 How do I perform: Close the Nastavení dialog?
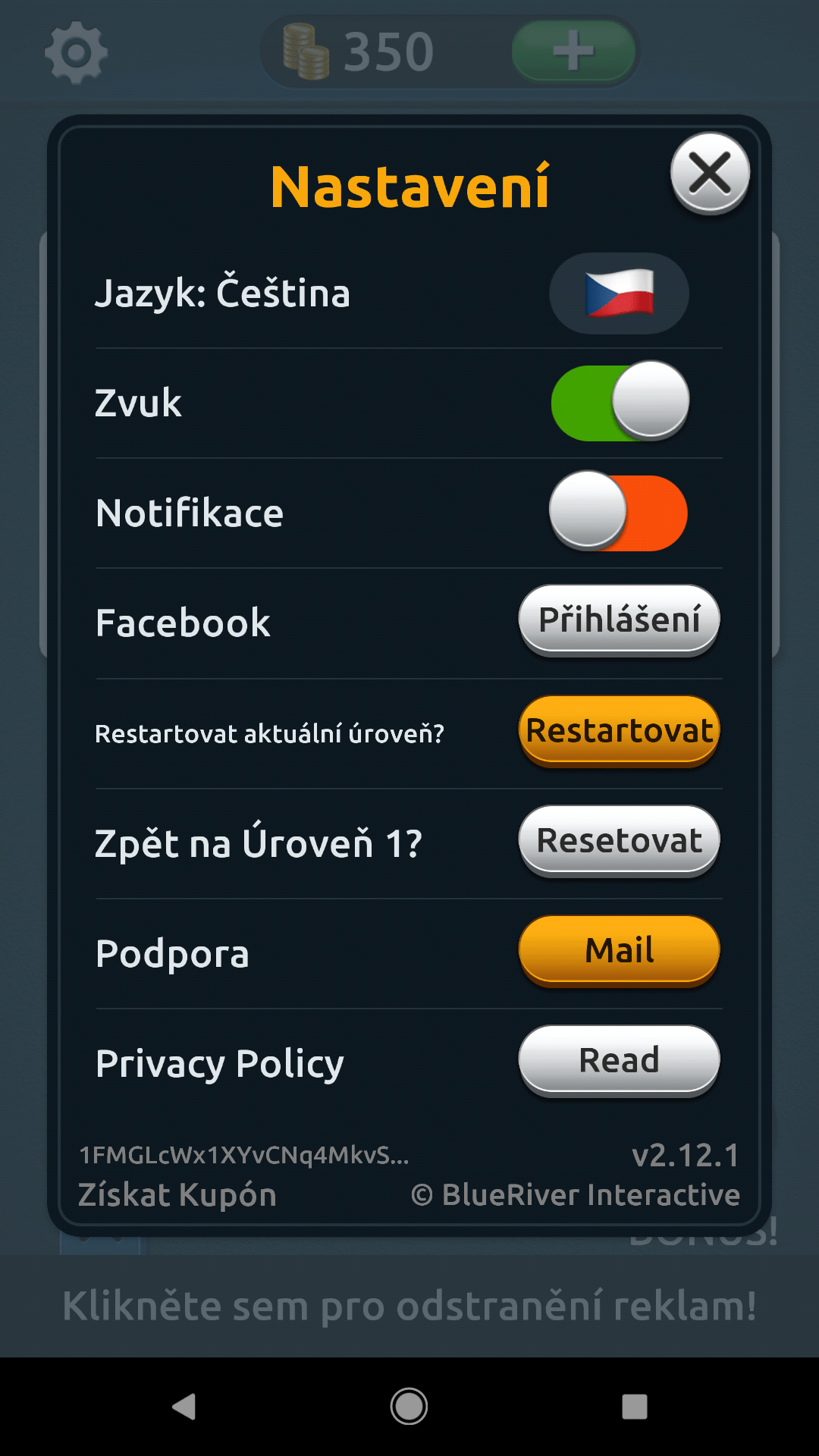[x=710, y=173]
